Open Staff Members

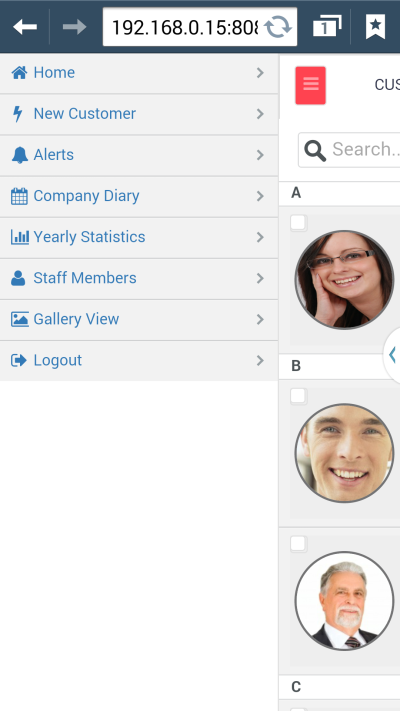point(139,279)
